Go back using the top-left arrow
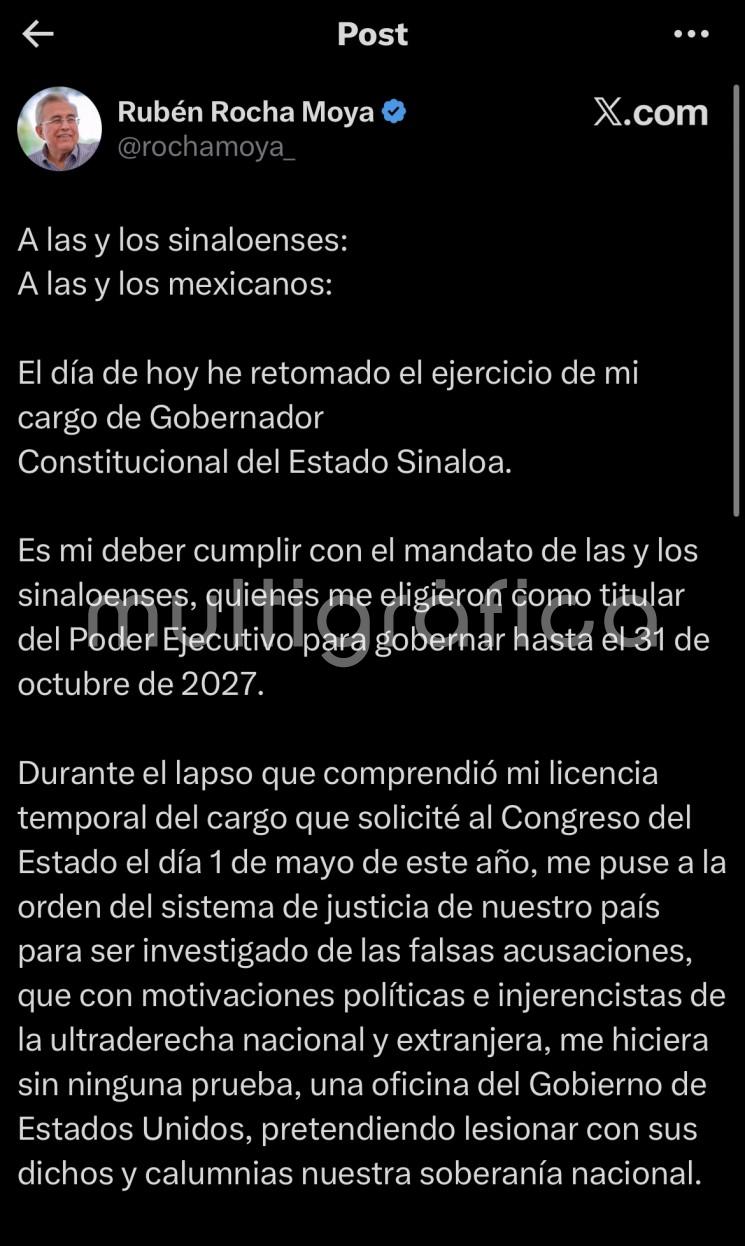The height and width of the screenshot is (1246, 745). 38,34
